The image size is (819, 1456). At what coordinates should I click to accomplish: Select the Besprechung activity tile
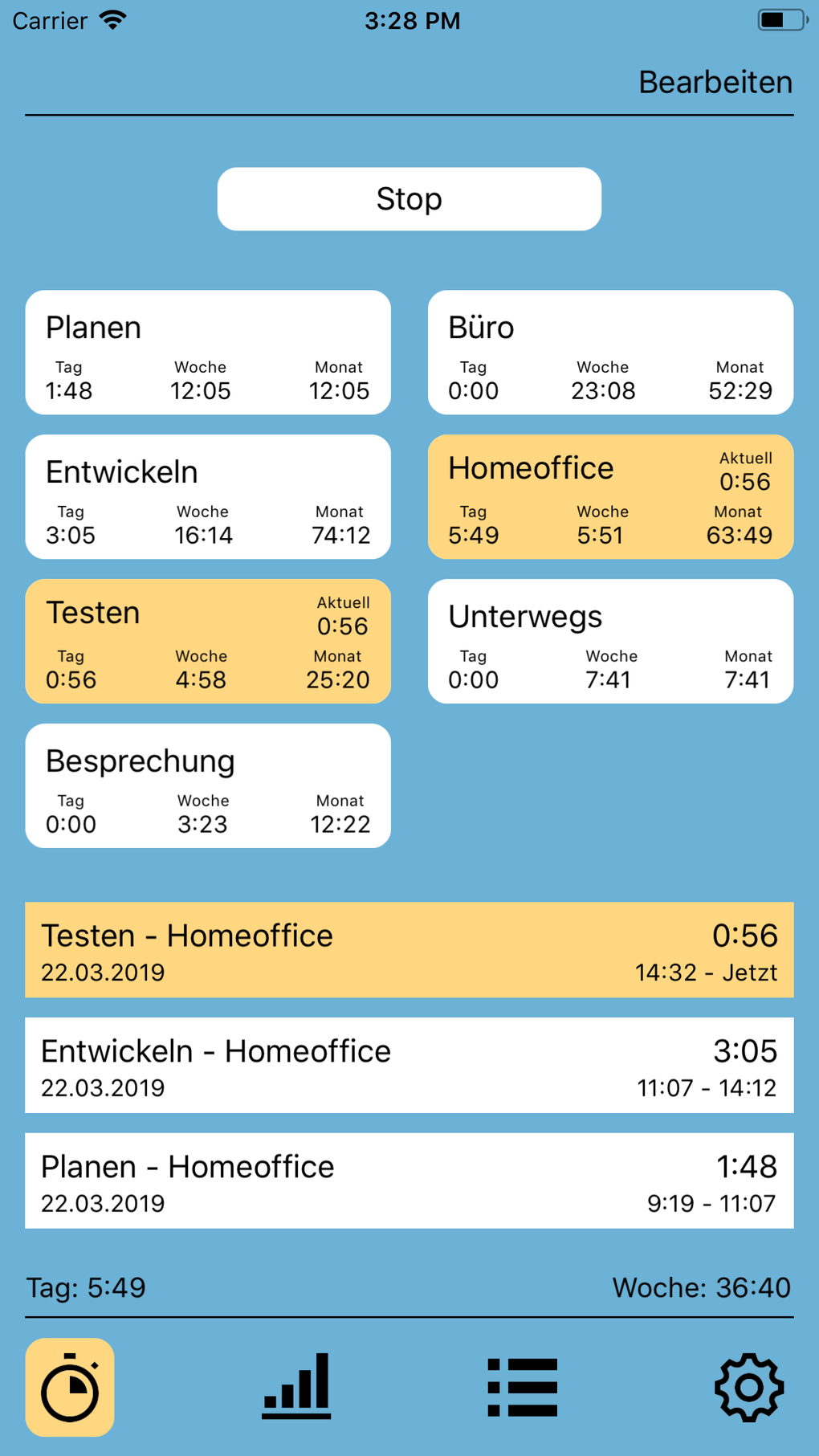207,785
